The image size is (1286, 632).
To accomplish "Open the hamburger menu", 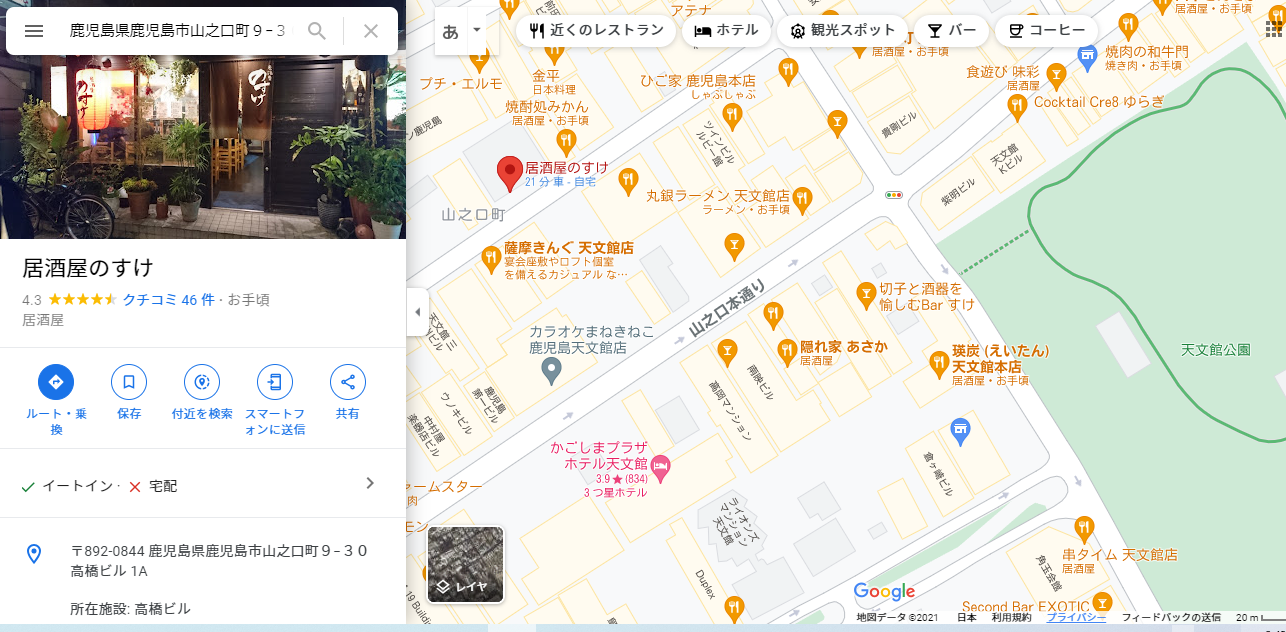I will [x=34, y=31].
